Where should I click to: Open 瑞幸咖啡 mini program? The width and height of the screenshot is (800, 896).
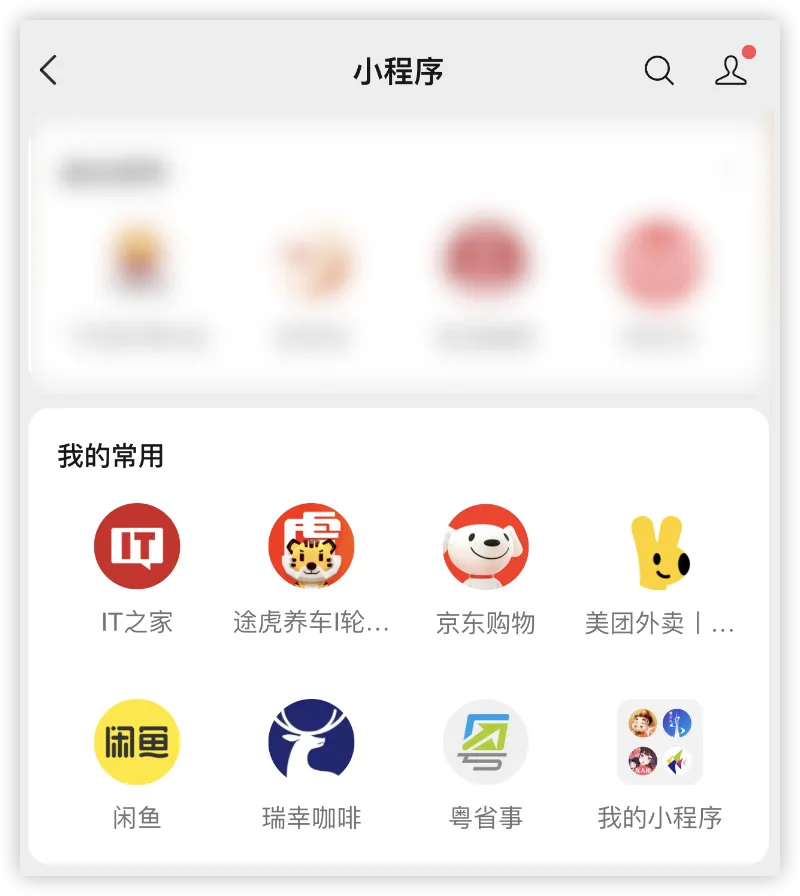(x=311, y=742)
